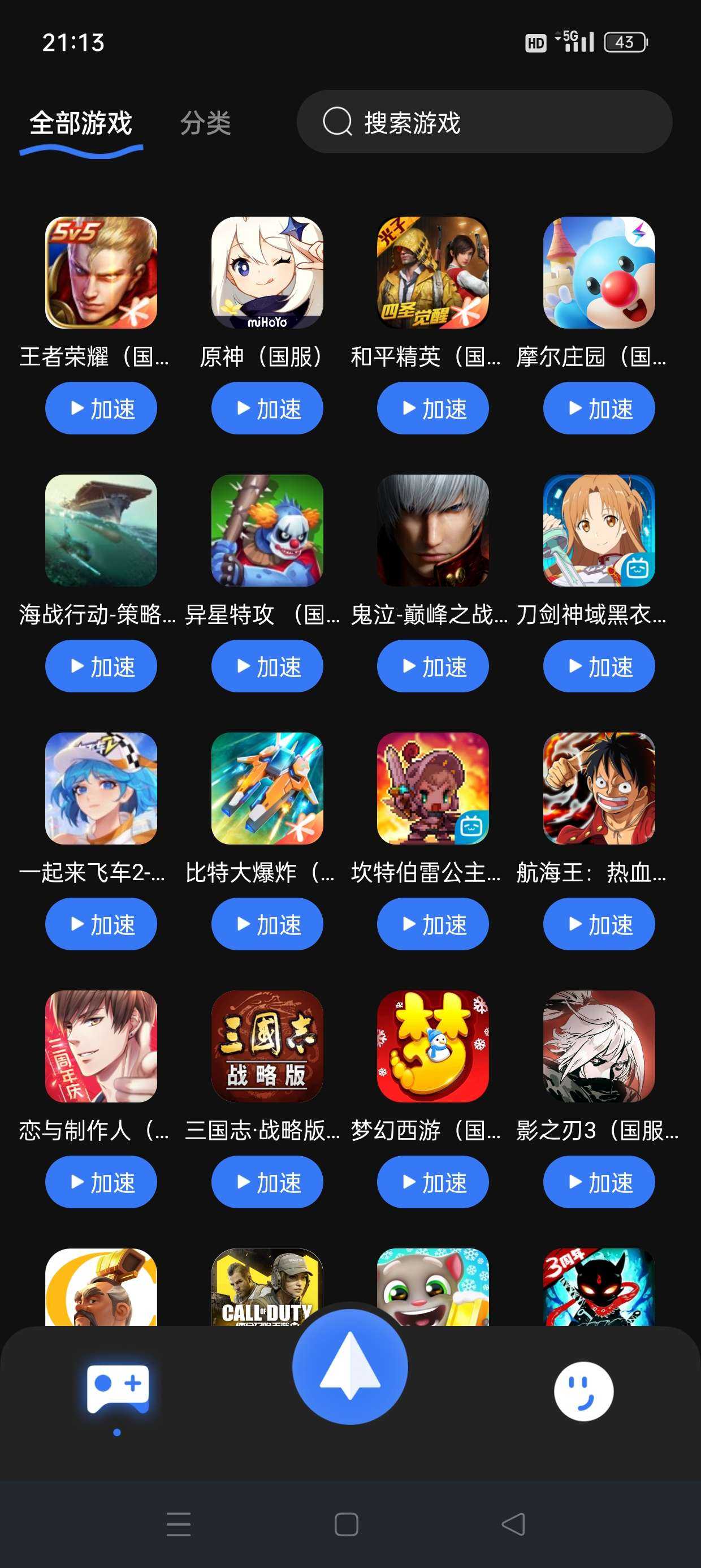Open the 搜索游戏 search box
The width and height of the screenshot is (701, 1568).
(484, 122)
